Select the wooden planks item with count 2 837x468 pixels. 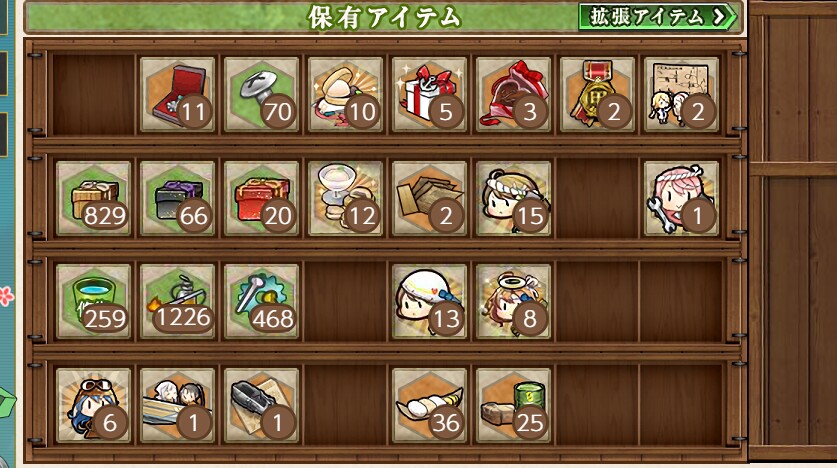(429, 197)
